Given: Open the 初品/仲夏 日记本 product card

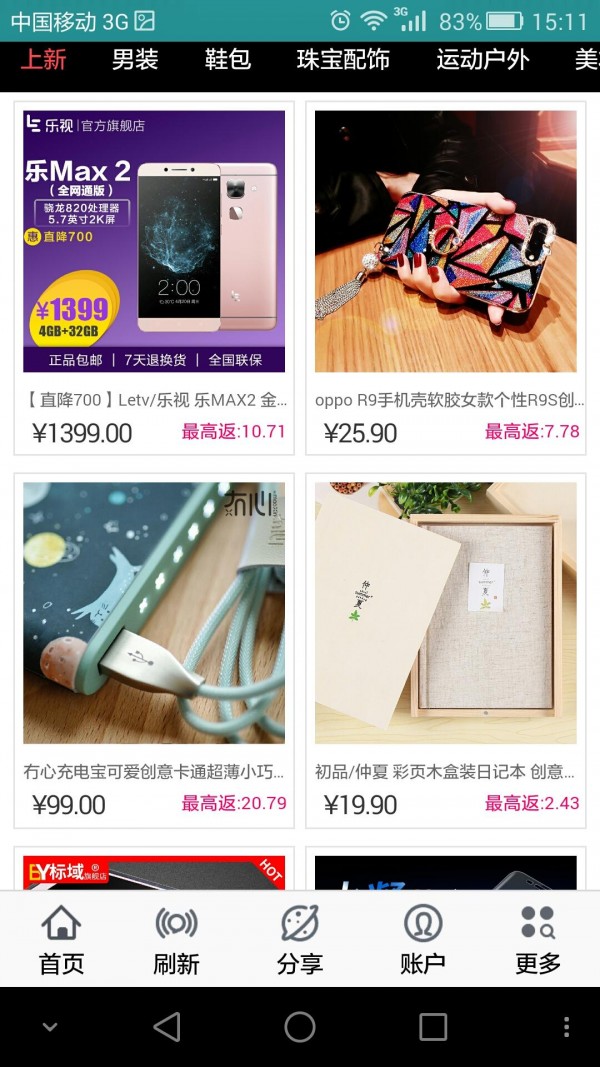Looking at the screenshot, I should [445, 650].
